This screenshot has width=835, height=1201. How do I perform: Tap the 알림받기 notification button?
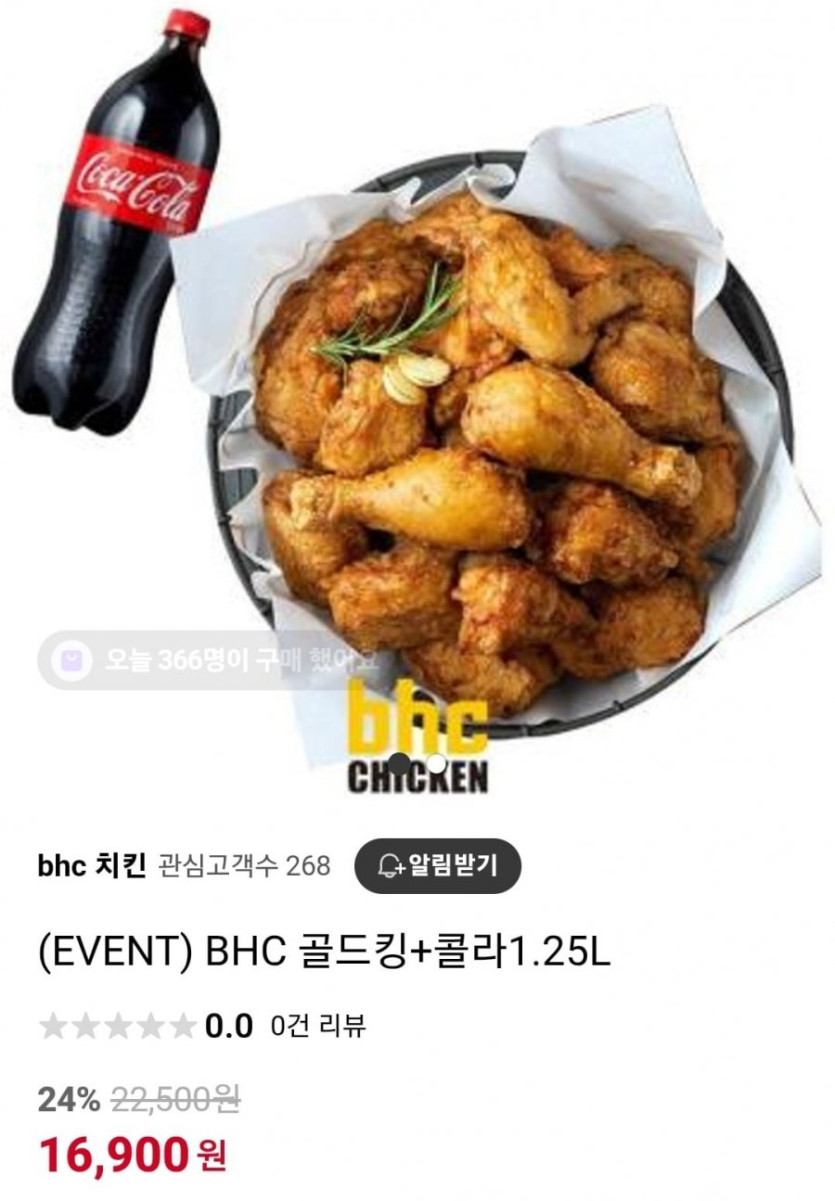click(x=437, y=865)
